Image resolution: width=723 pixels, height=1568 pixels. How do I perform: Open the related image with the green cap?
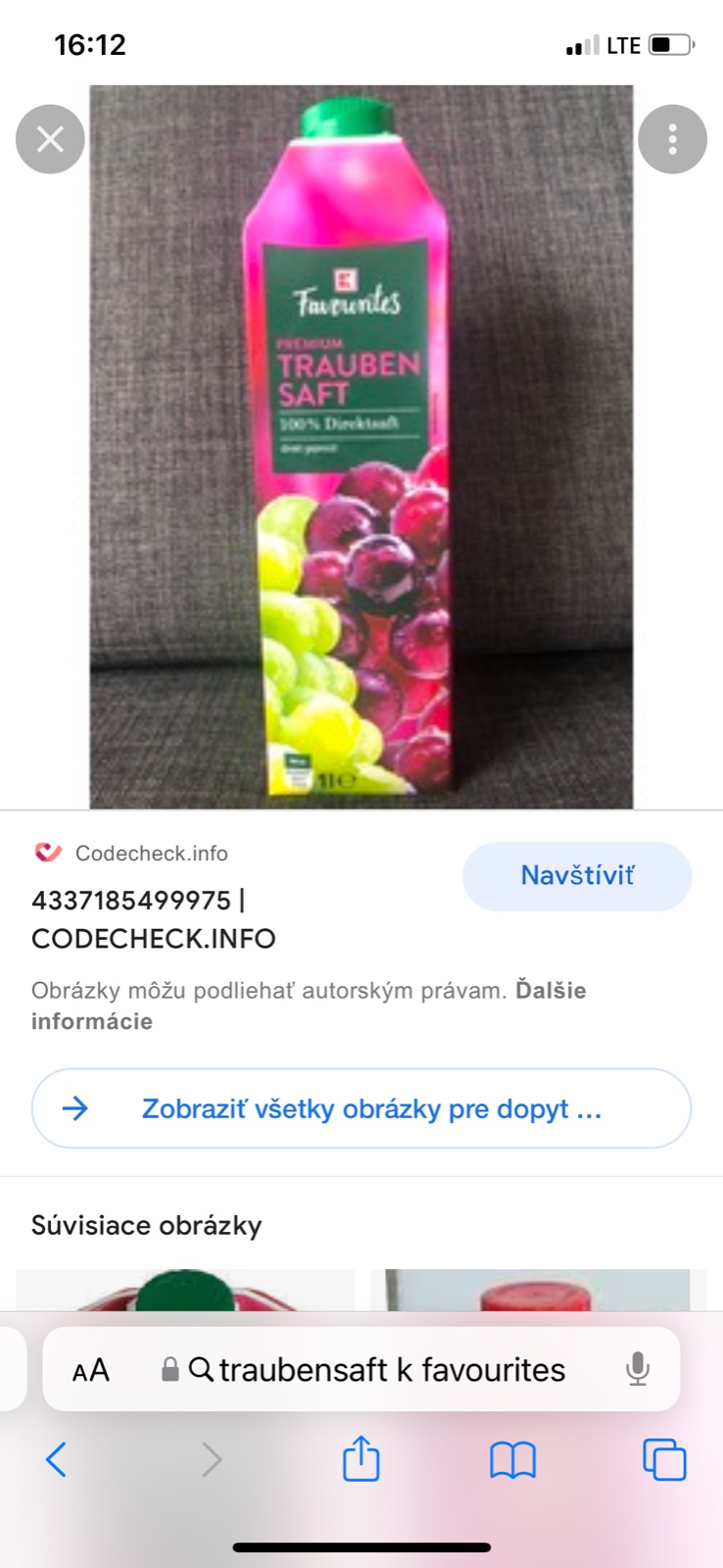coord(185,1290)
